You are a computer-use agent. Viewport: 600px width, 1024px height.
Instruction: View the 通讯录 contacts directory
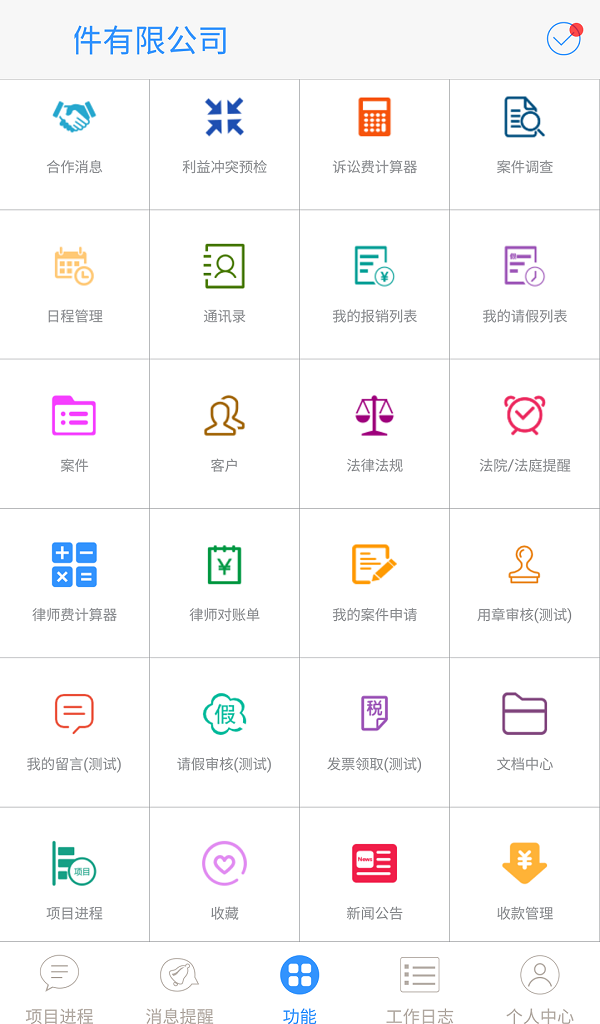click(225, 284)
